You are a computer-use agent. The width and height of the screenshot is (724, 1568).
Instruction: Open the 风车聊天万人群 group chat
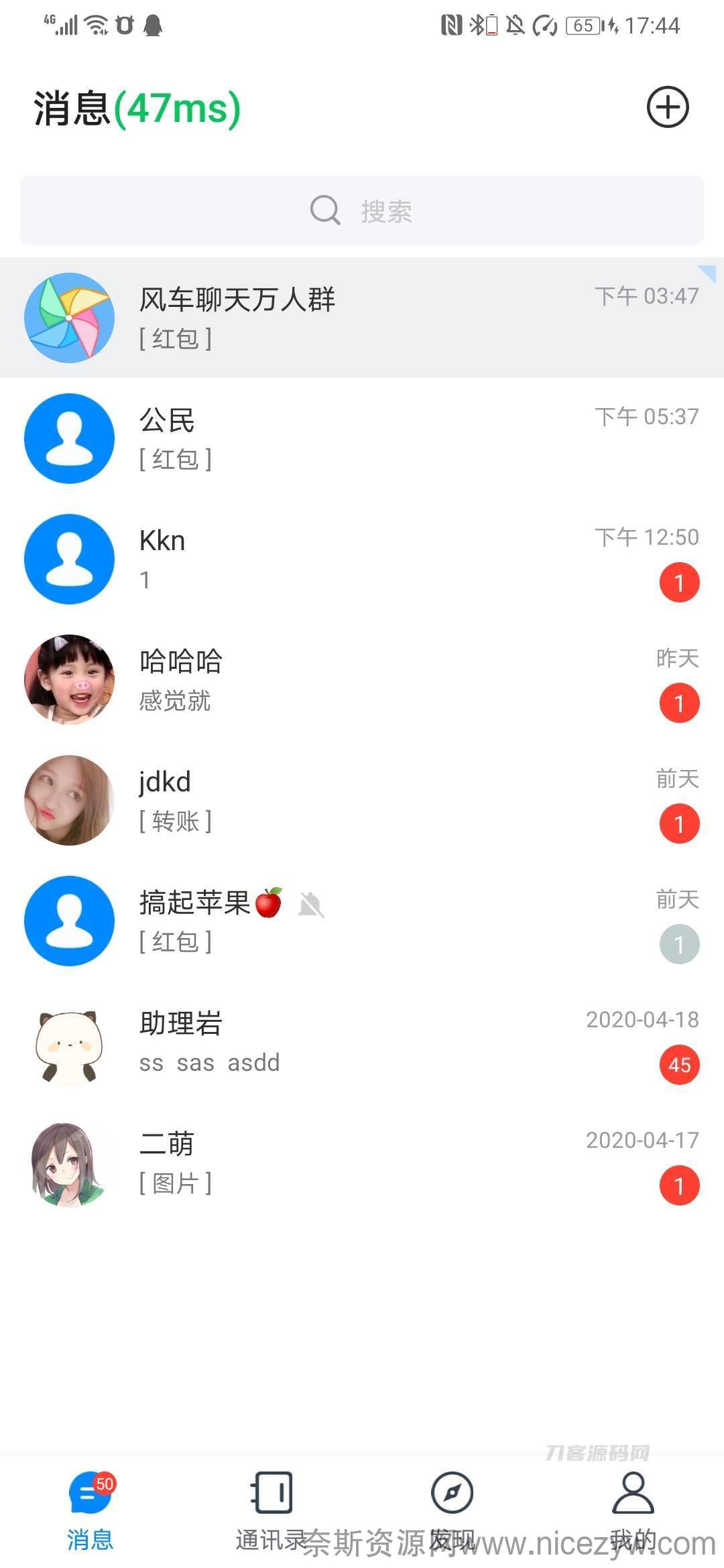[x=362, y=318]
